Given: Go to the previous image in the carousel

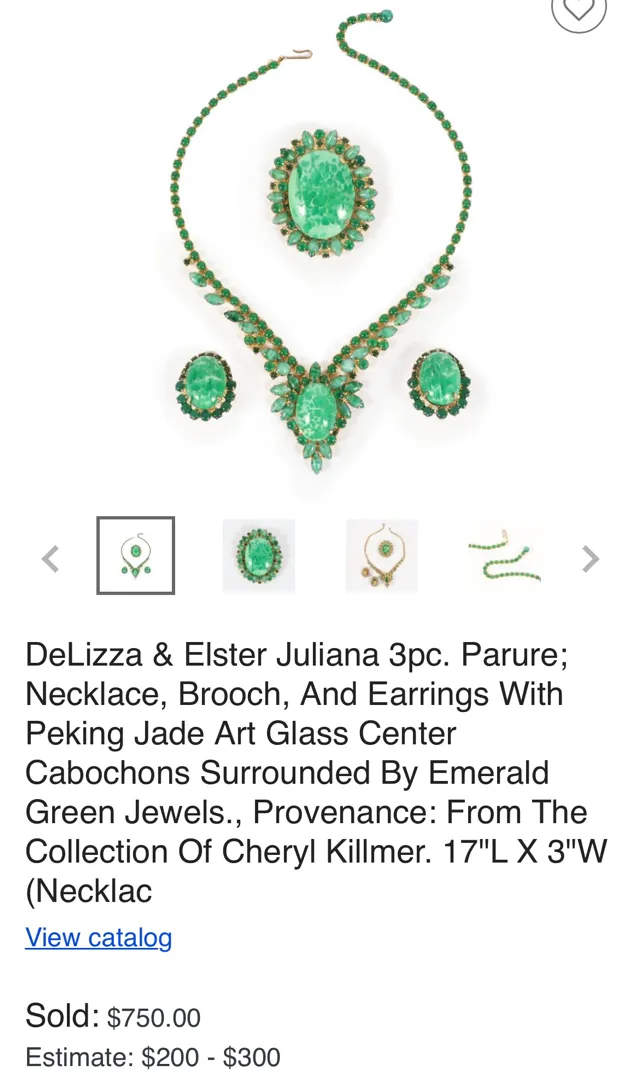Looking at the screenshot, I should pos(50,558).
